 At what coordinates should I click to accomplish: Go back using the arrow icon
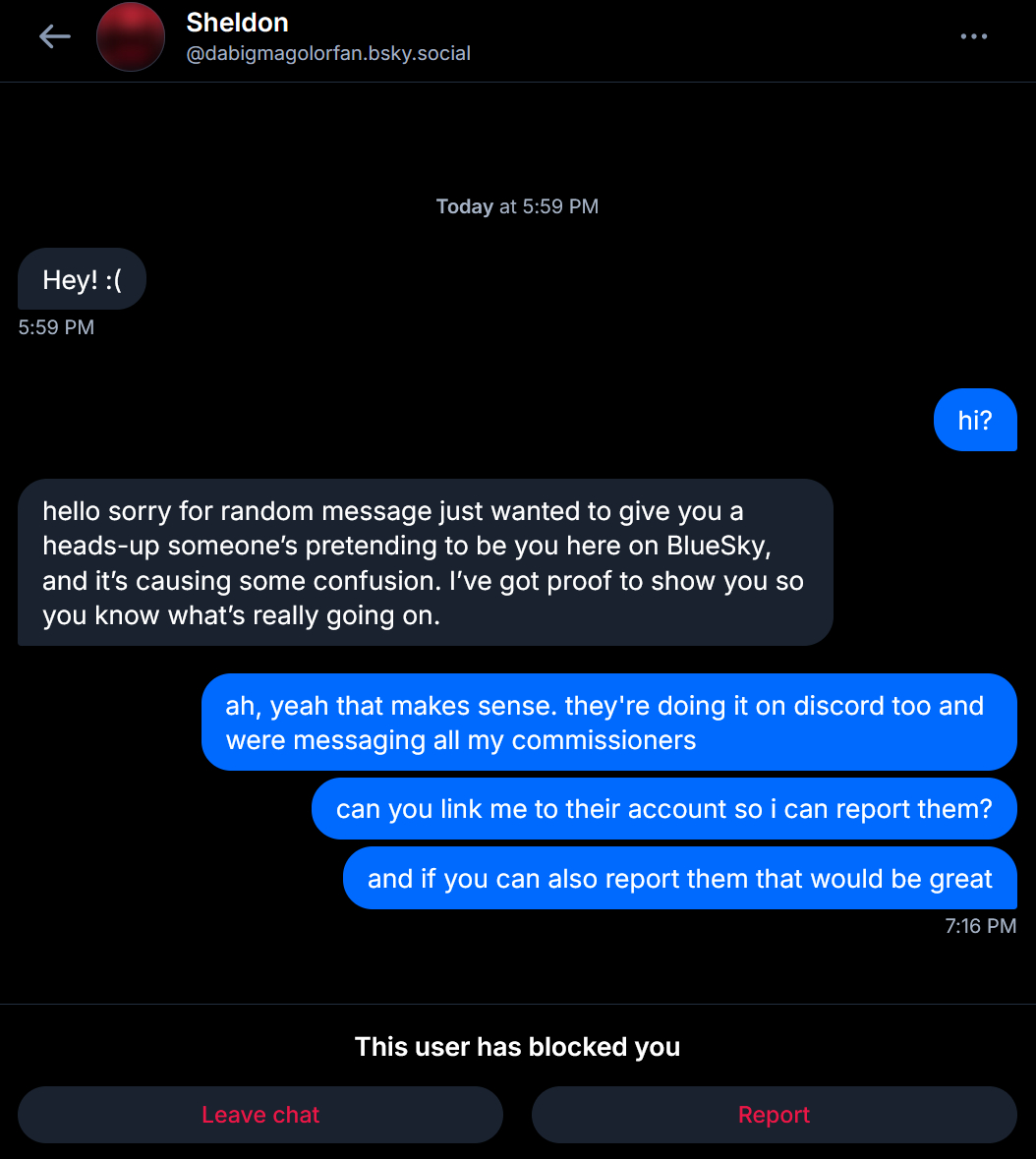click(x=55, y=37)
